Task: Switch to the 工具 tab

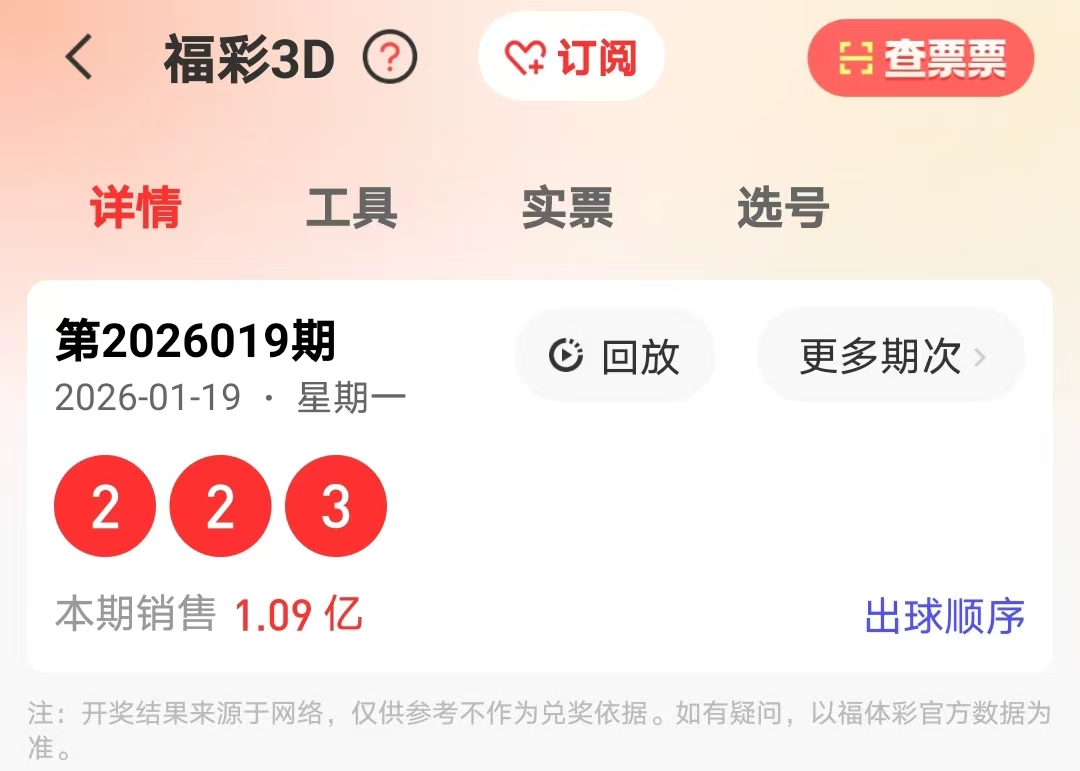Action: coord(351,208)
